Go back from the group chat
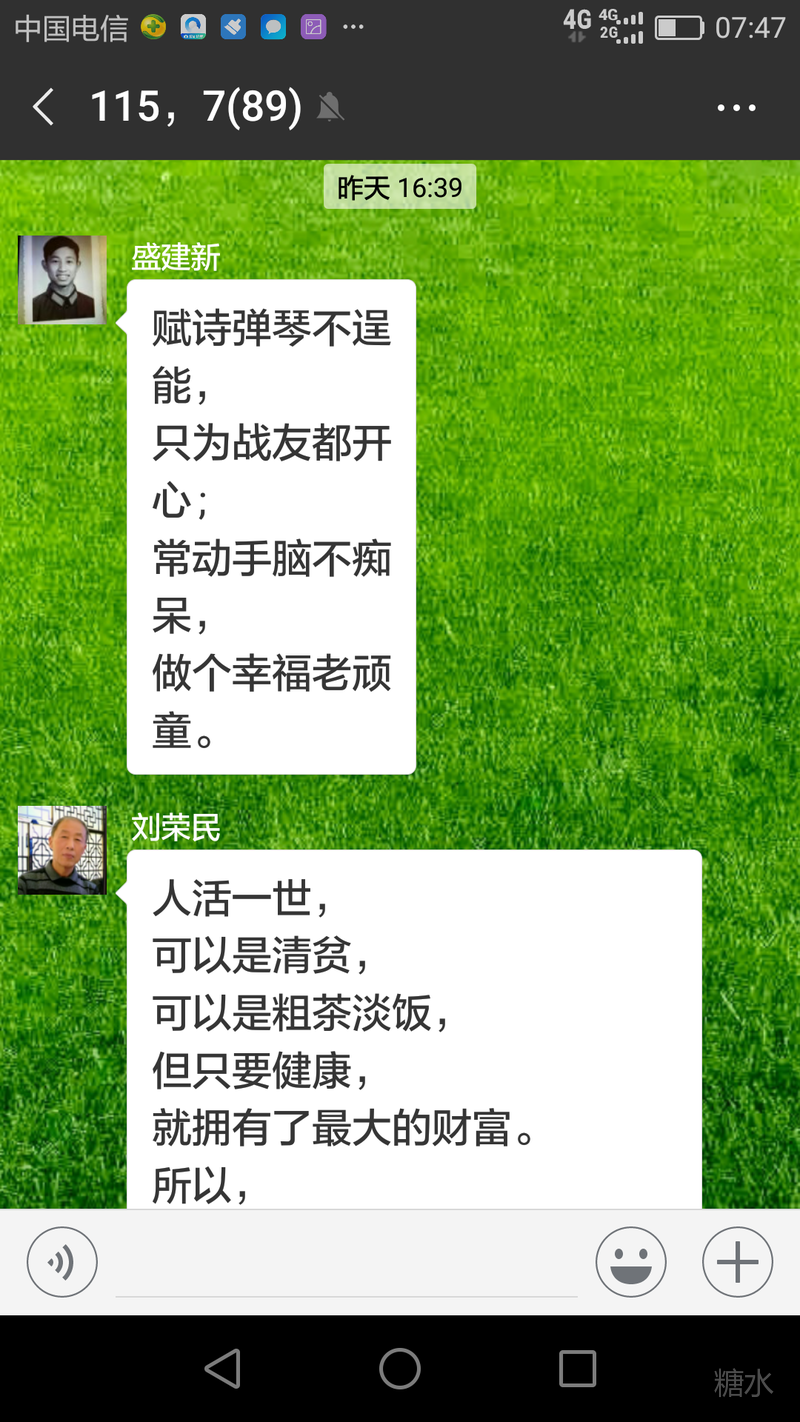This screenshot has width=800, height=1422. 43,107
